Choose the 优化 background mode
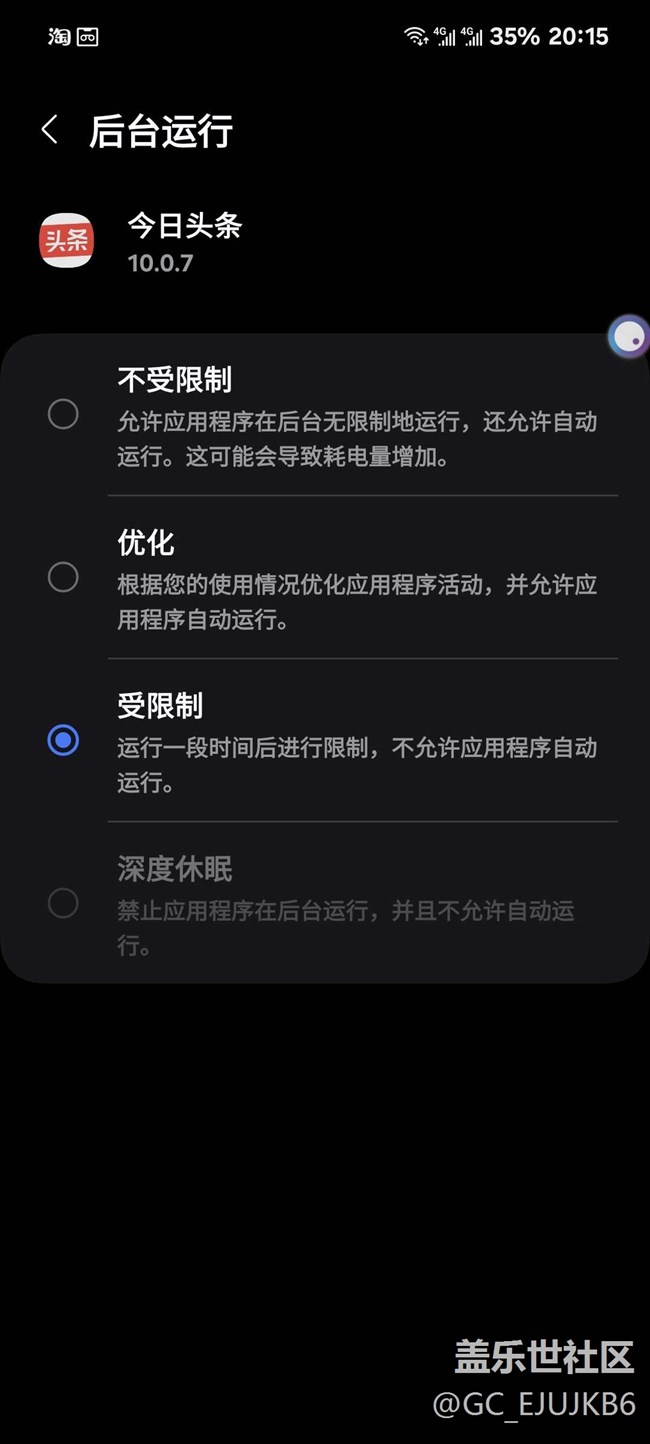This screenshot has height=1444, width=650. coord(63,577)
